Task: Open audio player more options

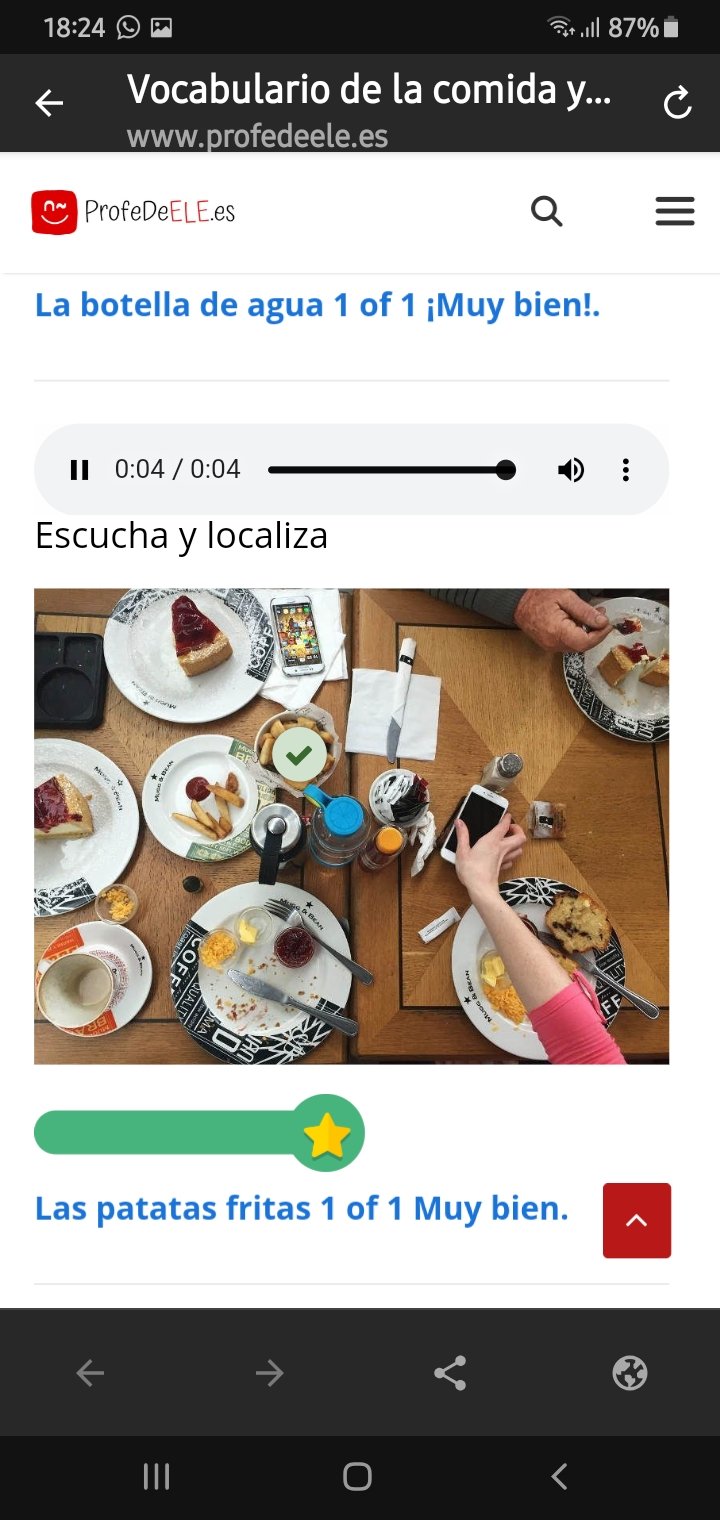Action: pyautogui.click(x=626, y=470)
